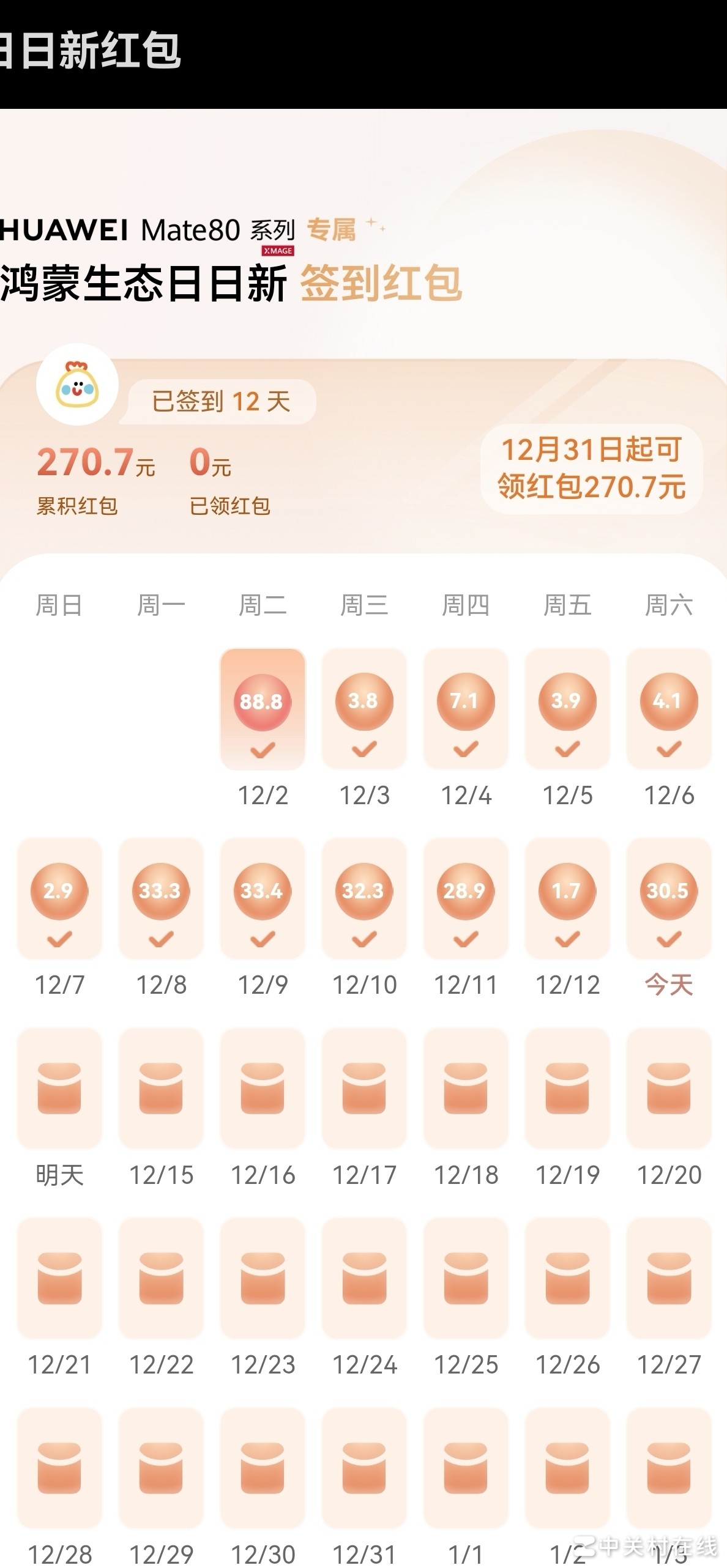Open today's 30.5 red packet tile

click(x=669, y=898)
